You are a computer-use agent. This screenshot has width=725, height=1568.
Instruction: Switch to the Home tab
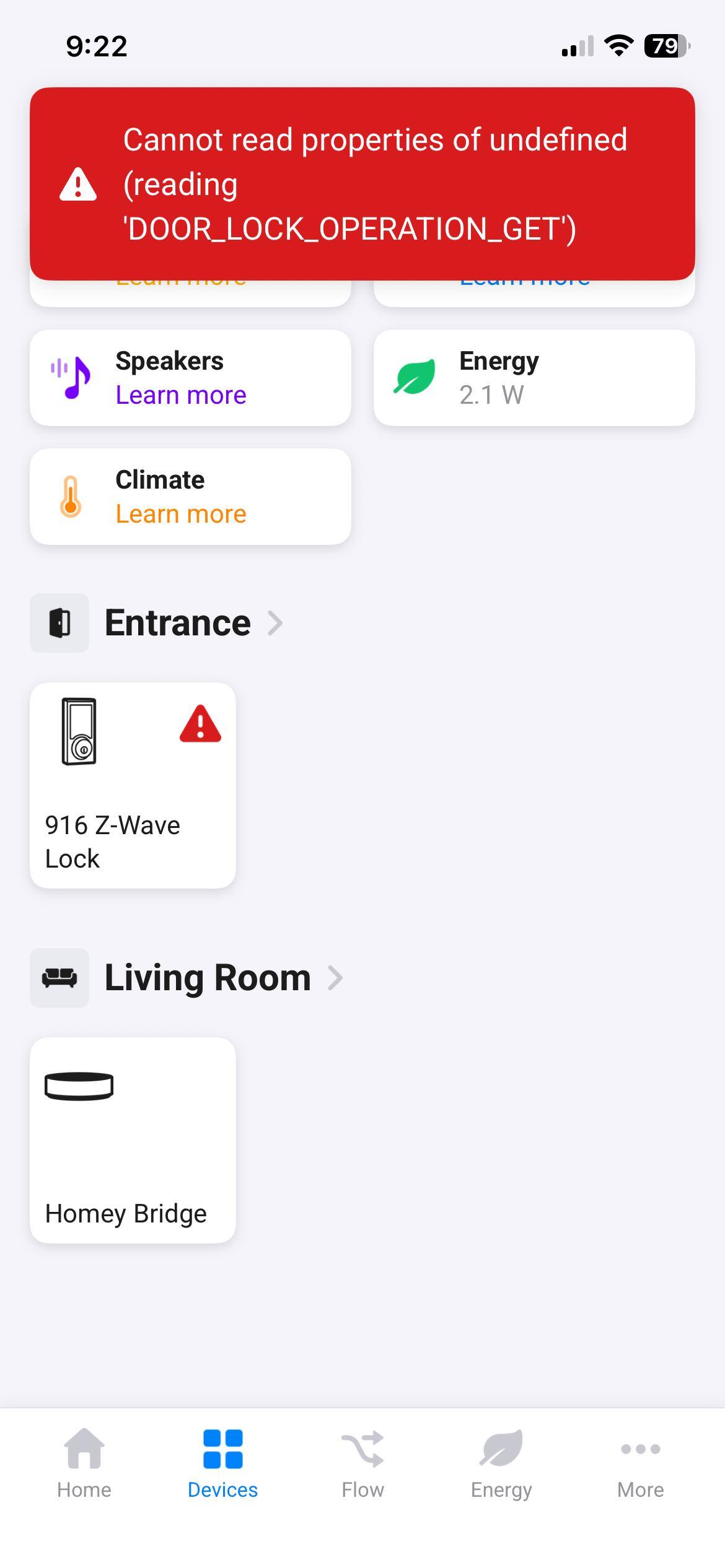[84, 1461]
